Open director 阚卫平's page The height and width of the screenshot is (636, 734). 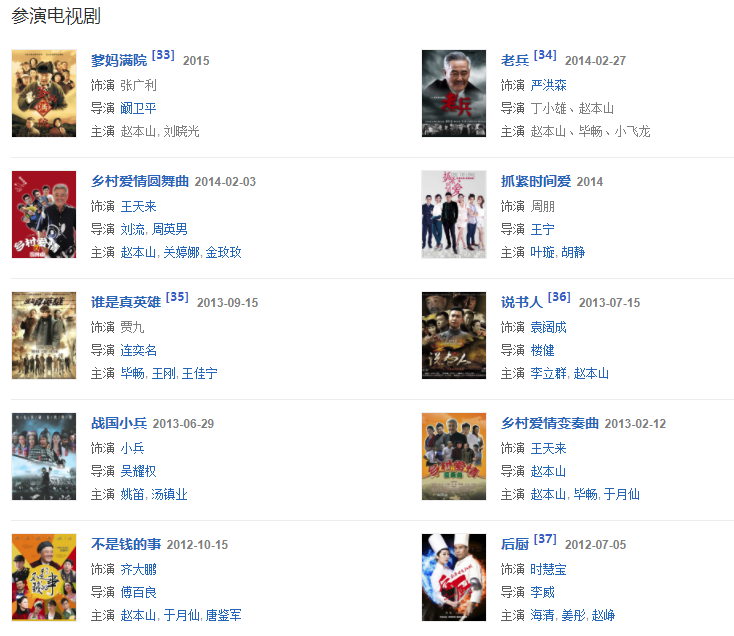138,108
